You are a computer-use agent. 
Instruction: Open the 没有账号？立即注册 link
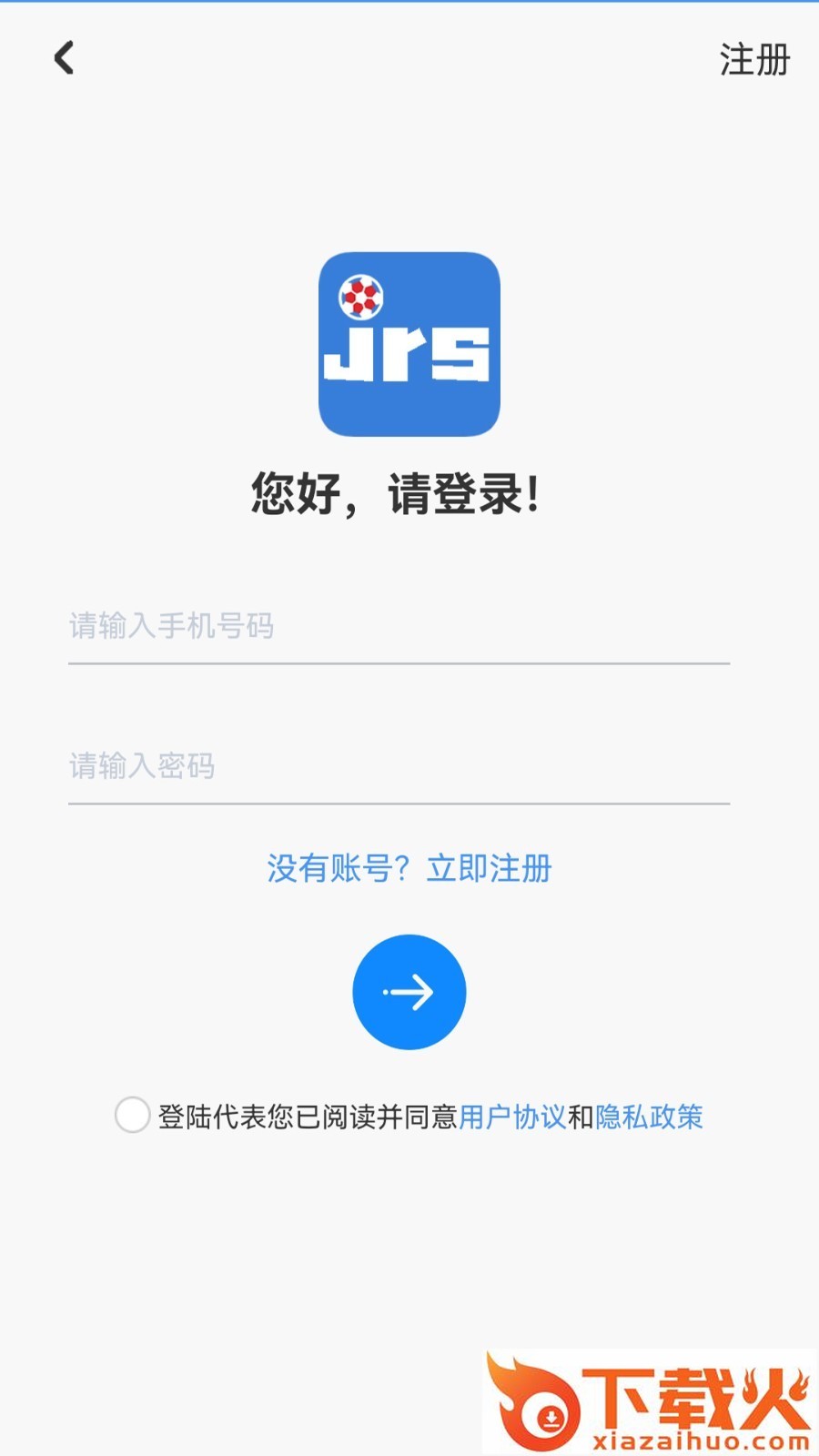click(409, 869)
